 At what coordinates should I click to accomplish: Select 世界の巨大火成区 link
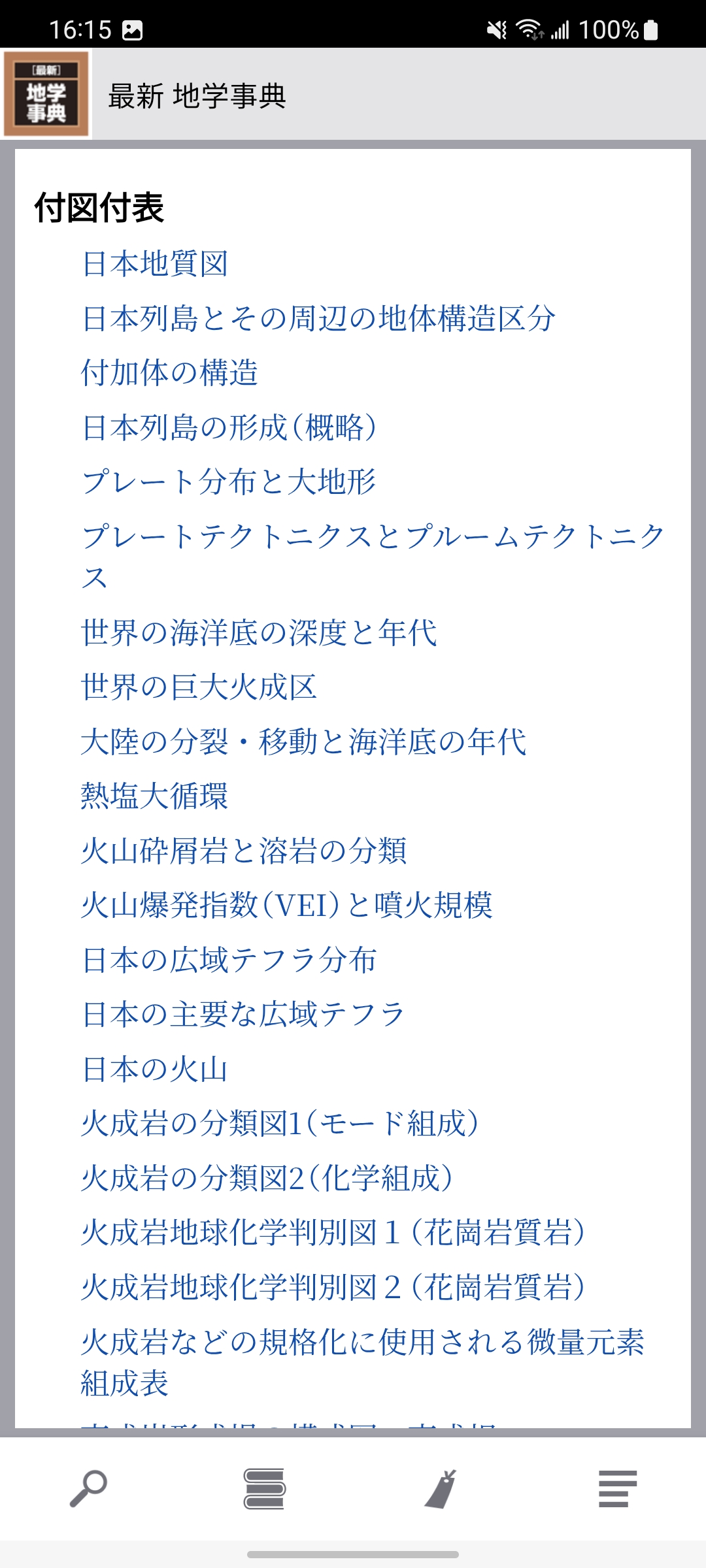(x=199, y=687)
